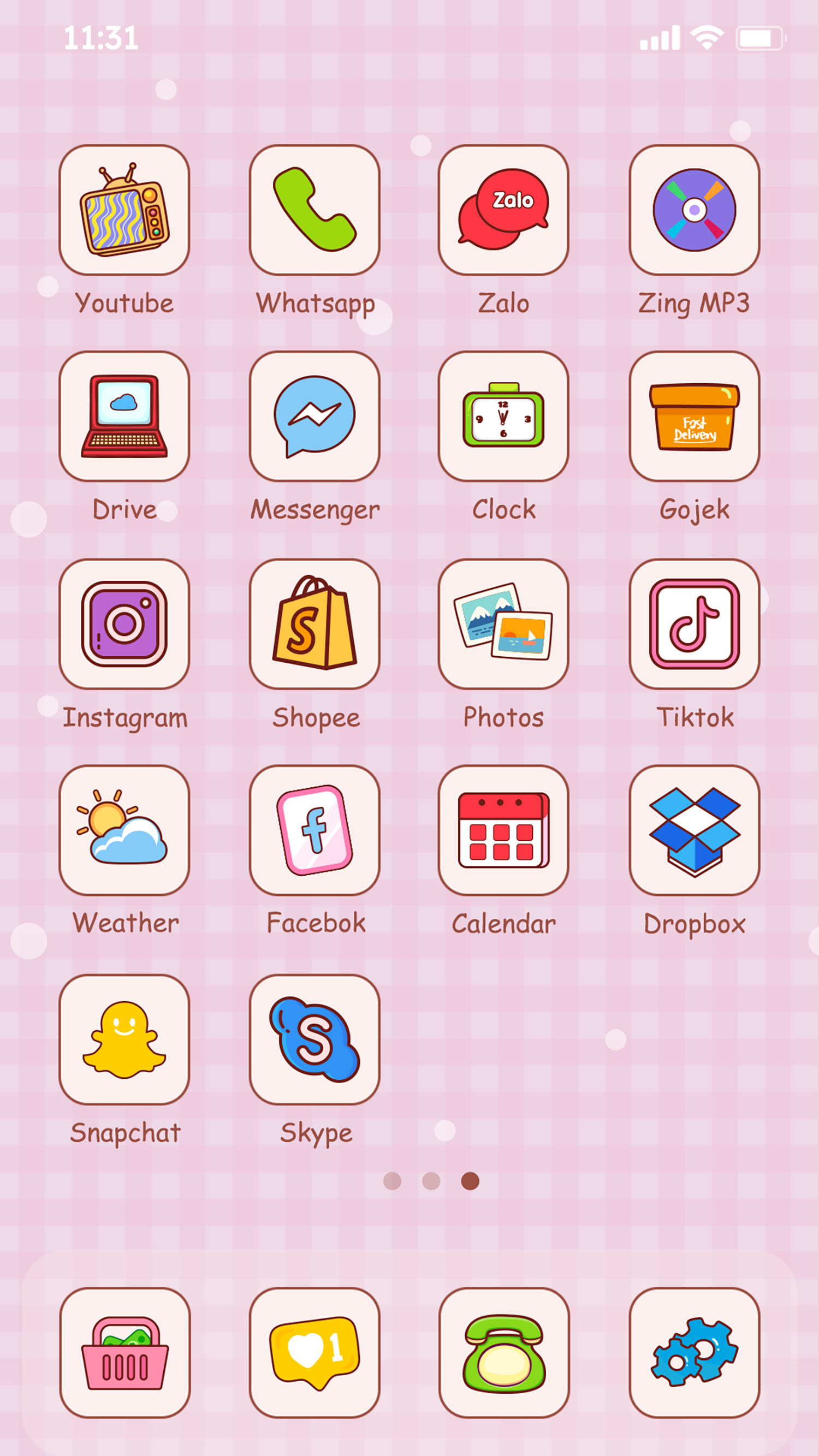This screenshot has height=1456, width=819.
Task: Start Zing MP3 music player
Action: [694, 210]
